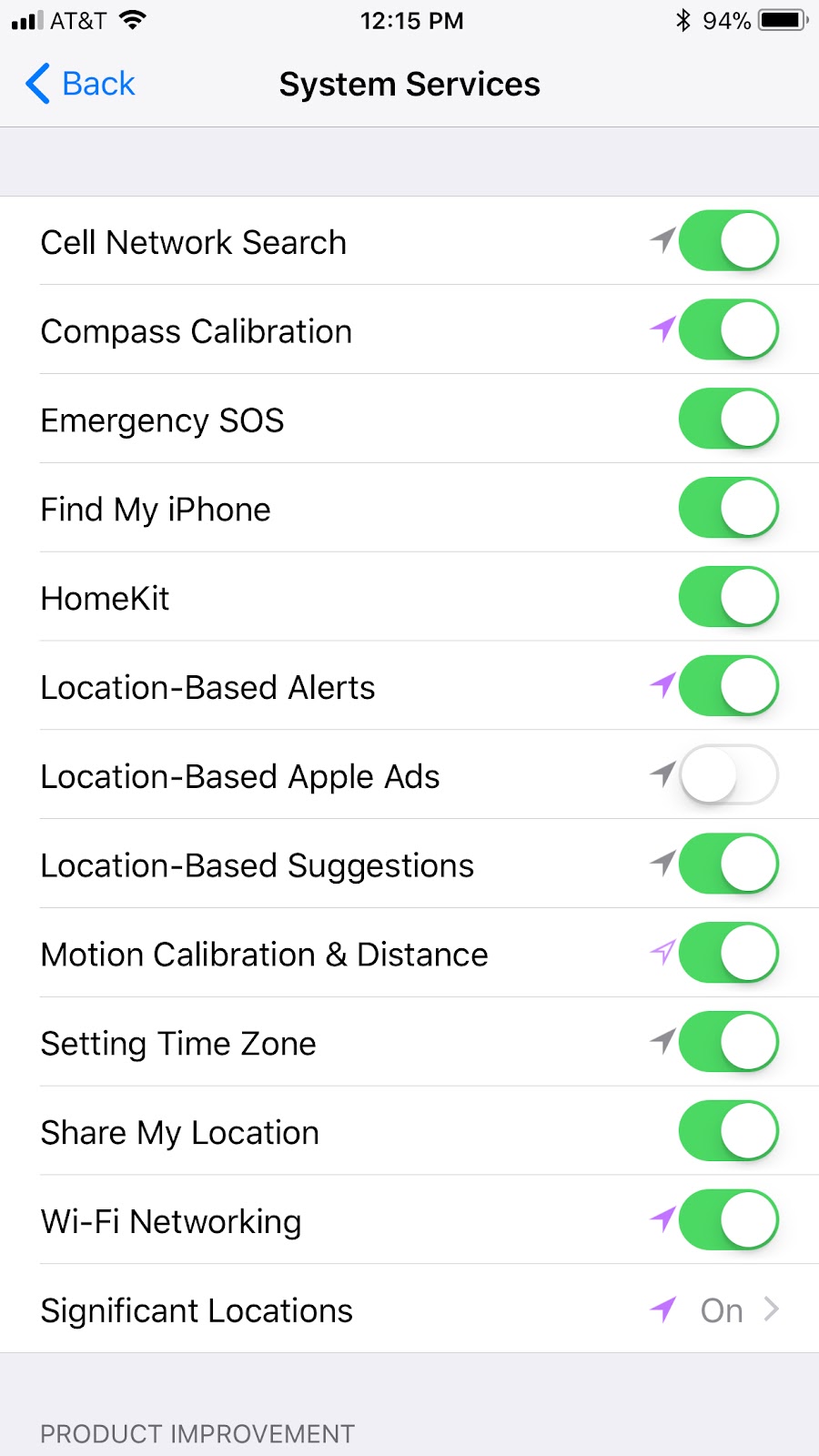Disable the Compass Calibration switch
The width and height of the screenshot is (819, 1456).
pyautogui.click(x=728, y=330)
